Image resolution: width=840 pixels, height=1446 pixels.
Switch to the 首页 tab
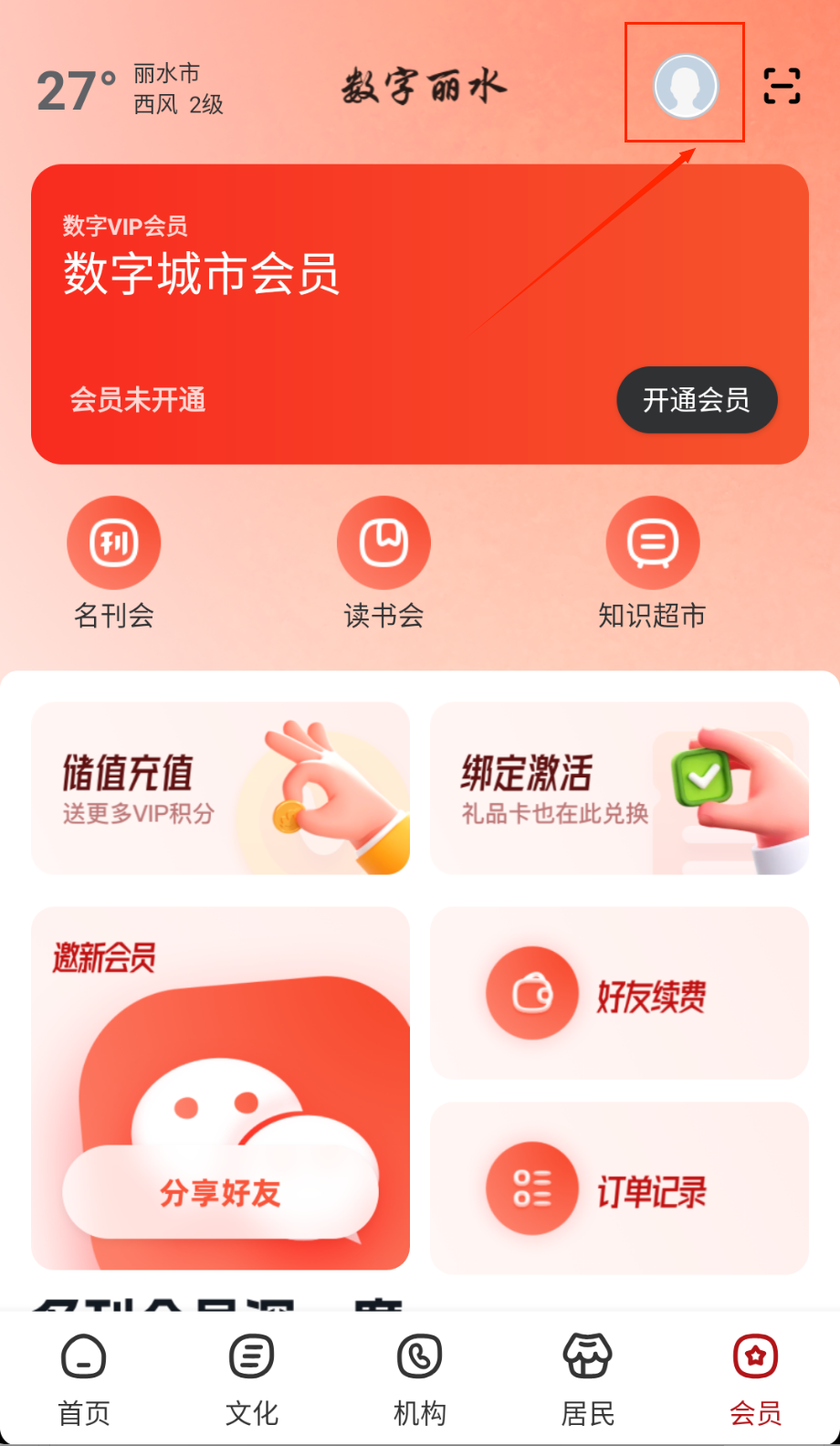coord(84,1379)
